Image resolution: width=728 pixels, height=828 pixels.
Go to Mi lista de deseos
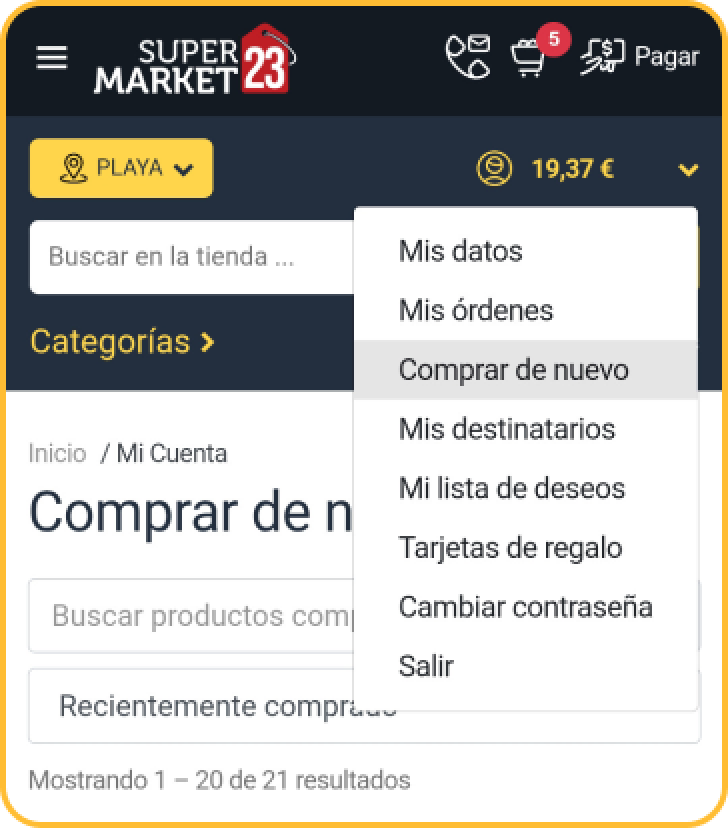point(511,489)
